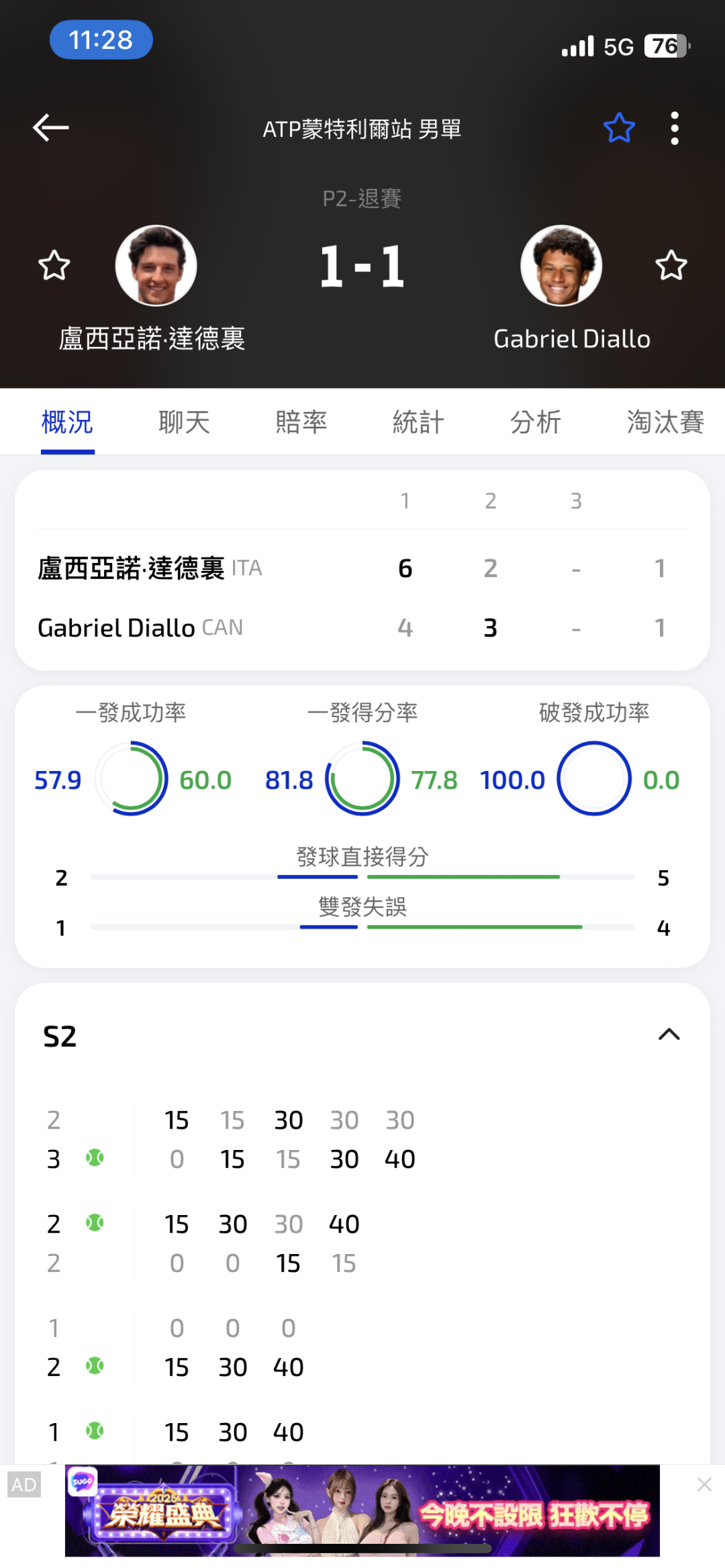The image size is (725, 1568).
Task: Select the 概況 tab
Action: point(67,423)
